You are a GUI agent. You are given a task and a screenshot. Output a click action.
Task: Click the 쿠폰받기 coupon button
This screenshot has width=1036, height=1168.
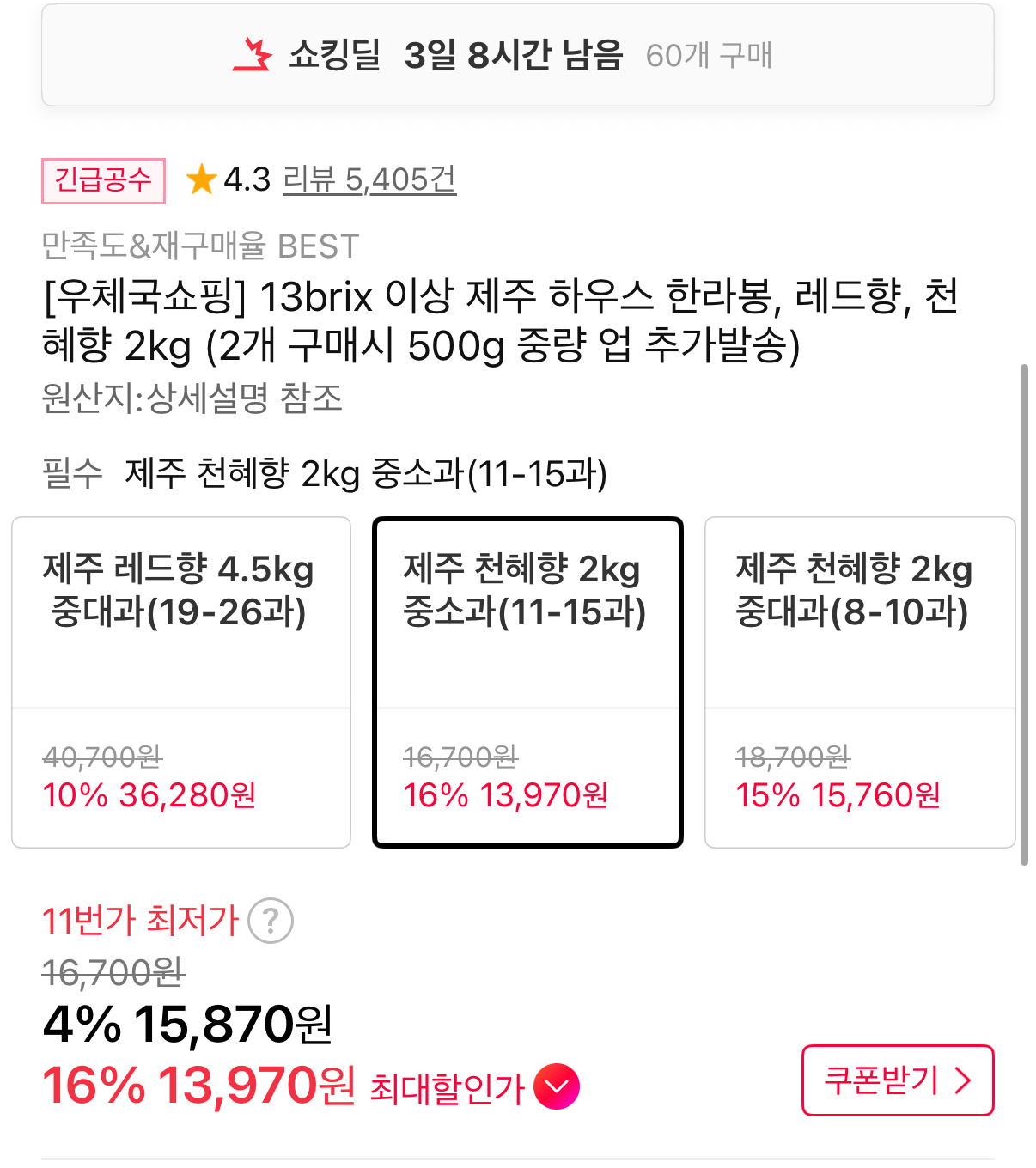897,1081
